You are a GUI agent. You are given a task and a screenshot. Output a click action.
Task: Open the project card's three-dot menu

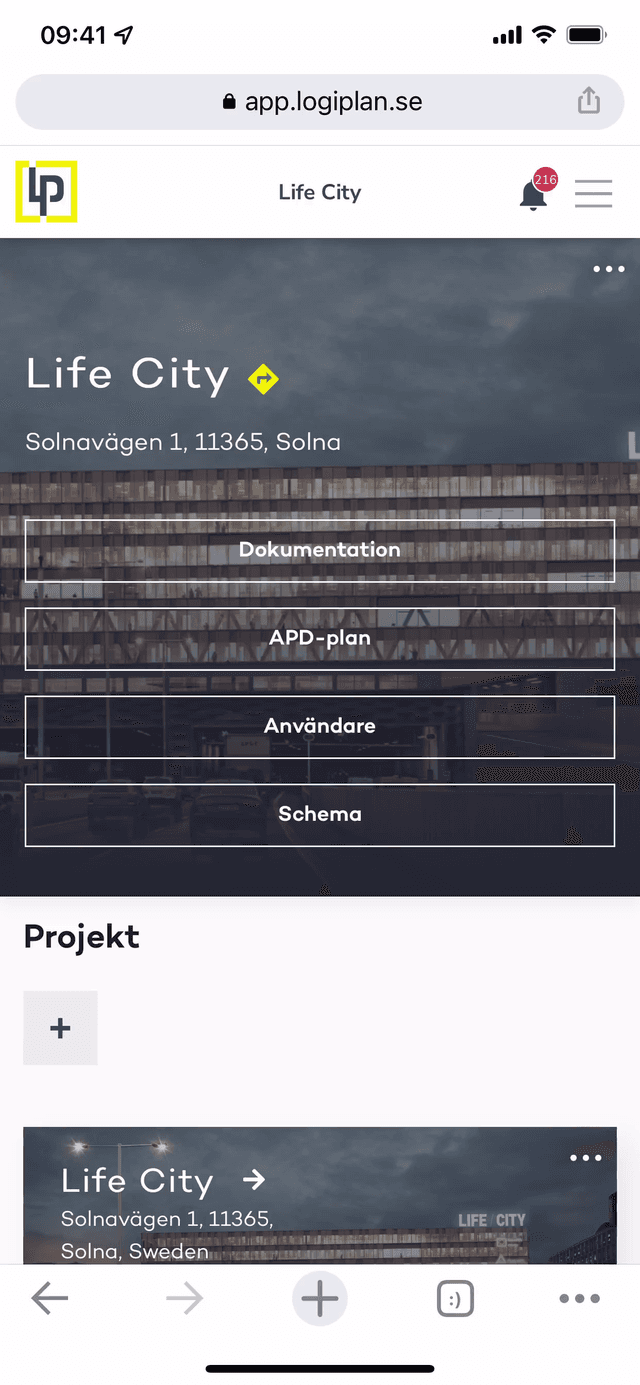[585, 1158]
